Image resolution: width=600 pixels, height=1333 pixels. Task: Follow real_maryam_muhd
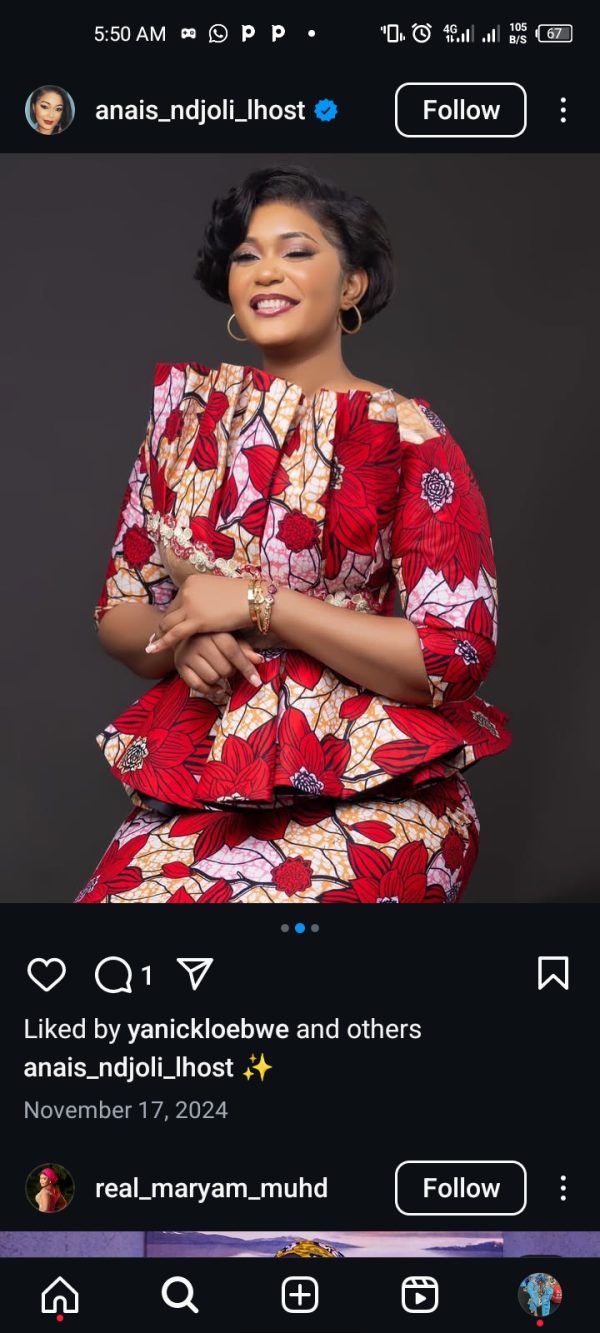(460, 1188)
